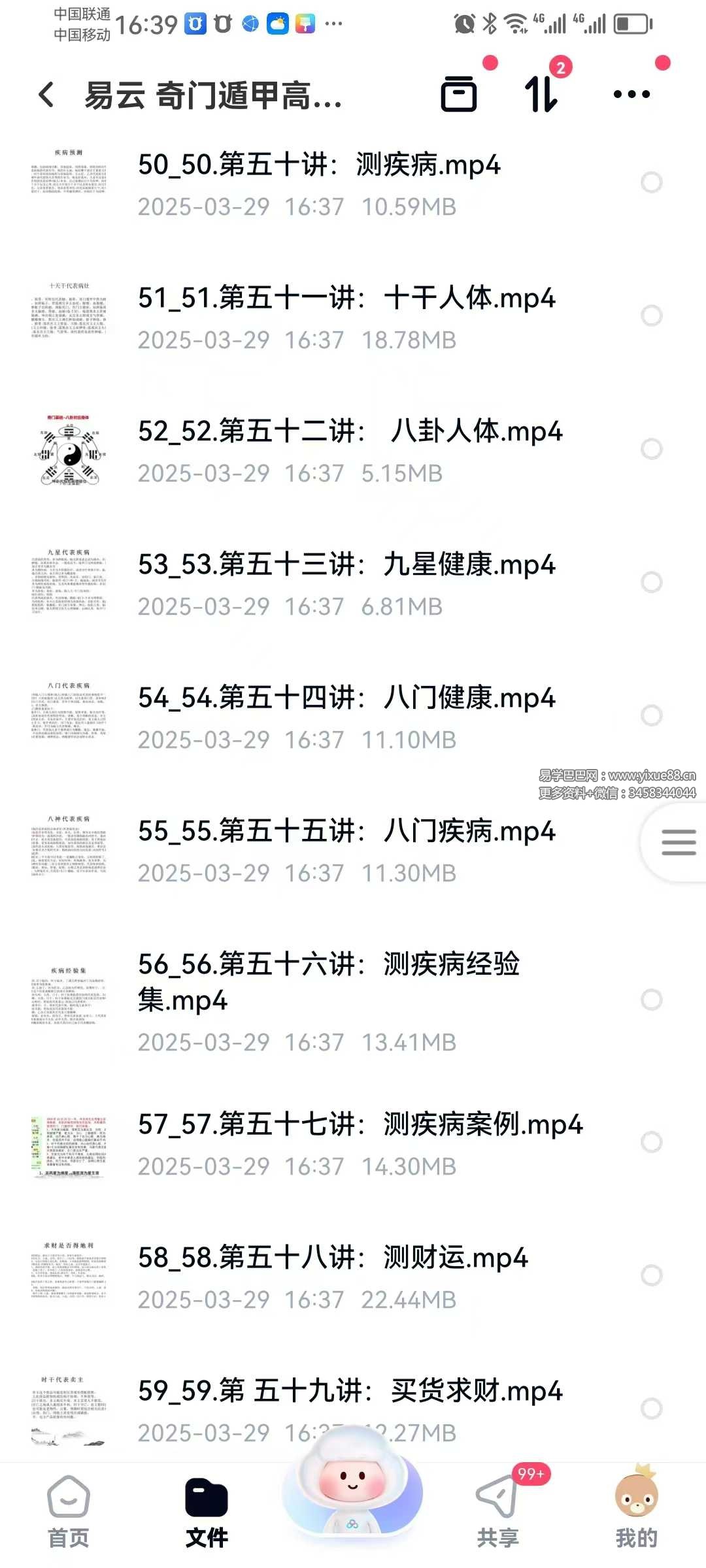This screenshot has height=1568, width=706.
Task: Open the three-dot overflow menu
Action: [x=631, y=94]
